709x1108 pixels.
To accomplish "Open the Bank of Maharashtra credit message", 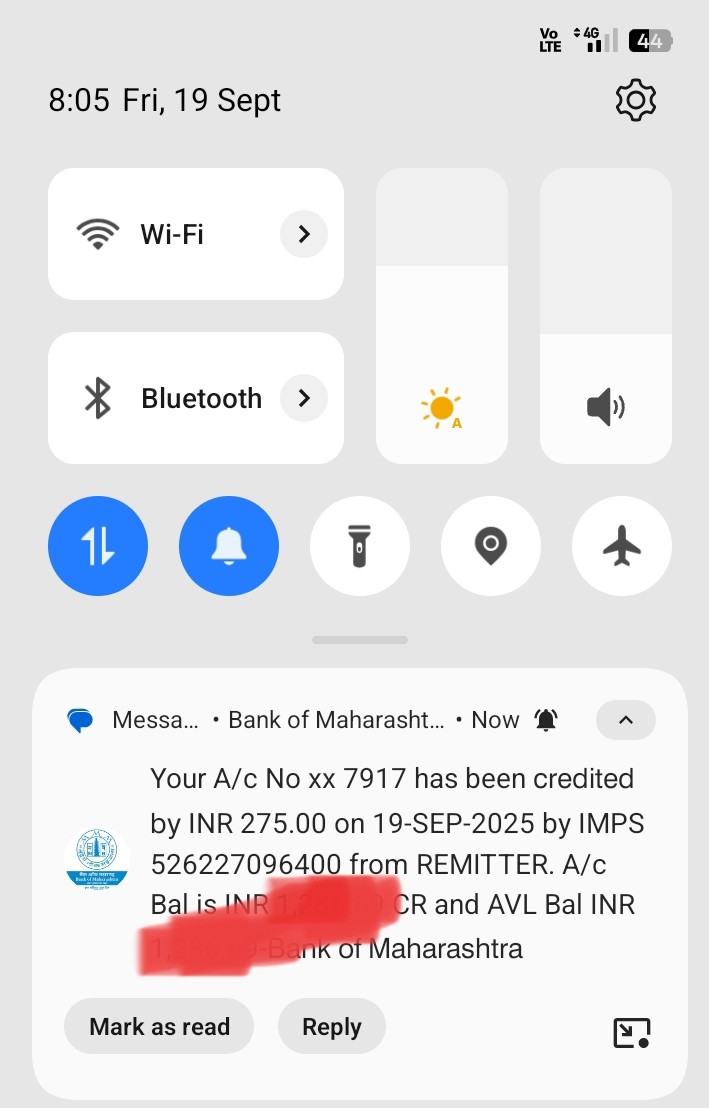I will (396, 862).
